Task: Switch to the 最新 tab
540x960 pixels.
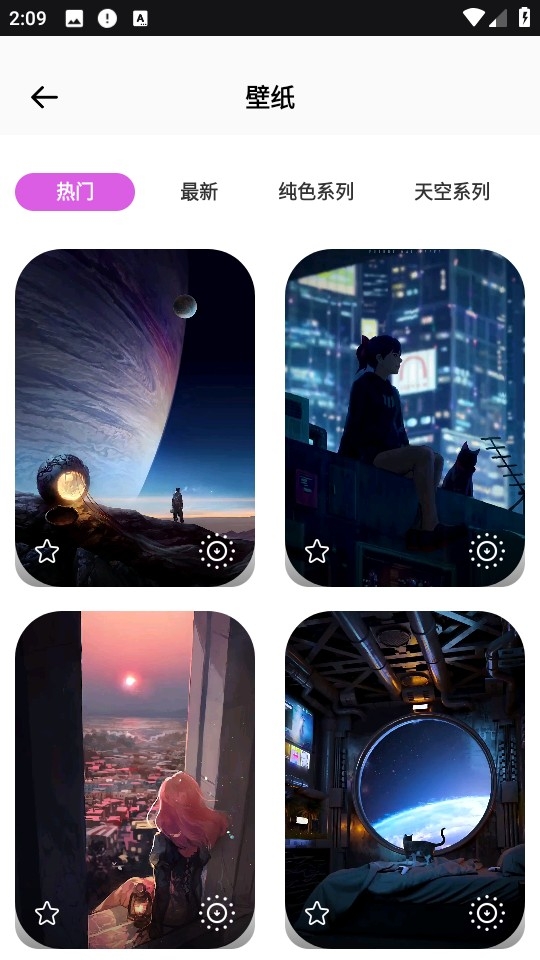Action: click(199, 192)
